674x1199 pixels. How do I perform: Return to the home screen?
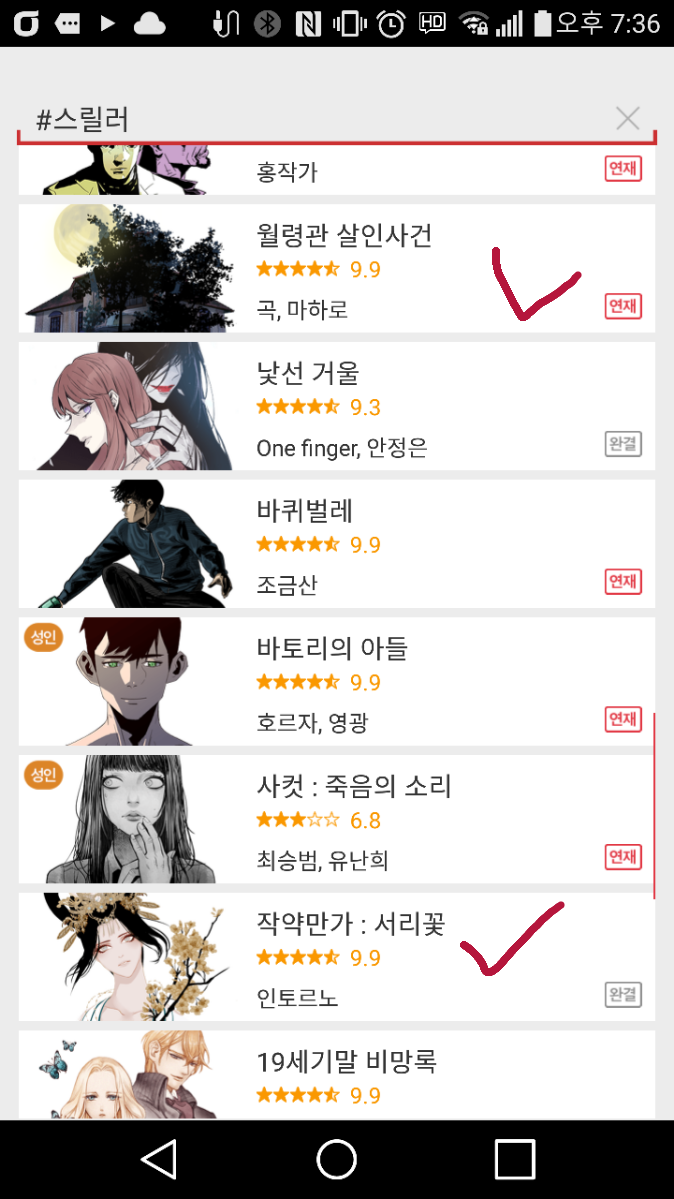coord(337,1160)
